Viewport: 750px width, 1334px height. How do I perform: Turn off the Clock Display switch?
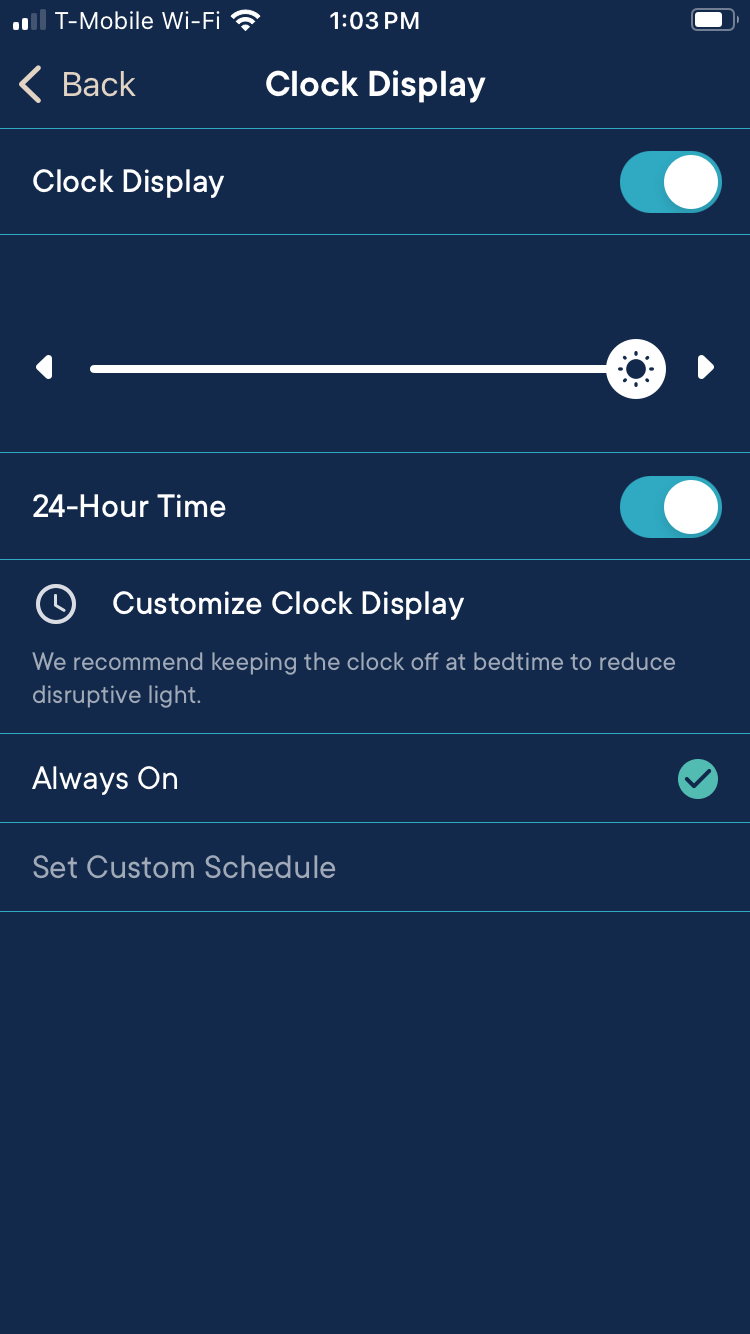pyautogui.click(x=670, y=182)
